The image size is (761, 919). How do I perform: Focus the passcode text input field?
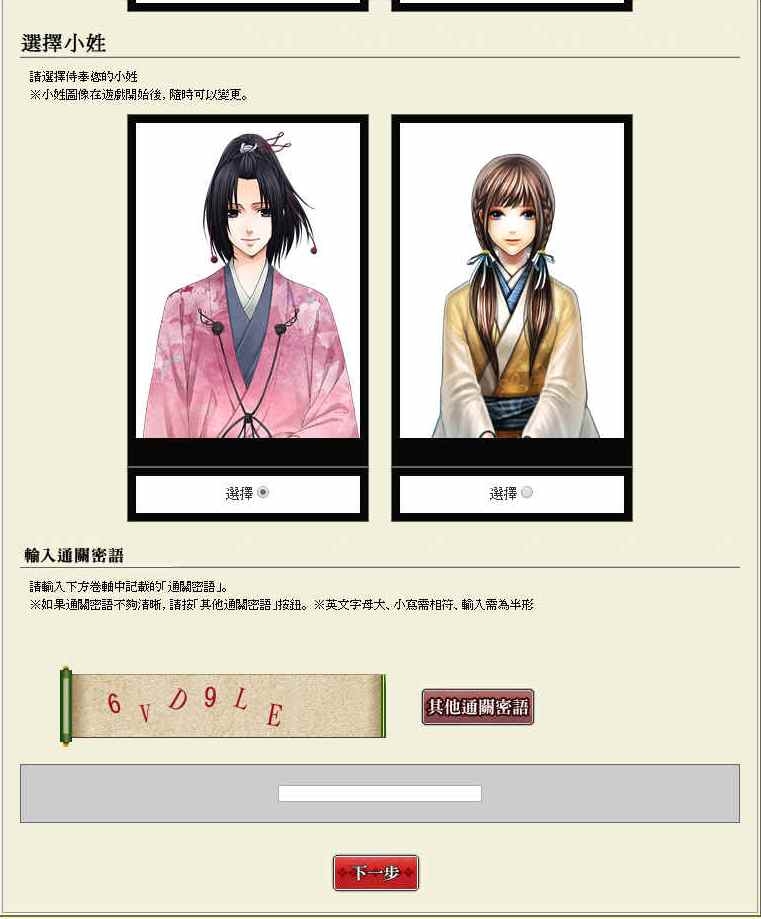point(379,794)
